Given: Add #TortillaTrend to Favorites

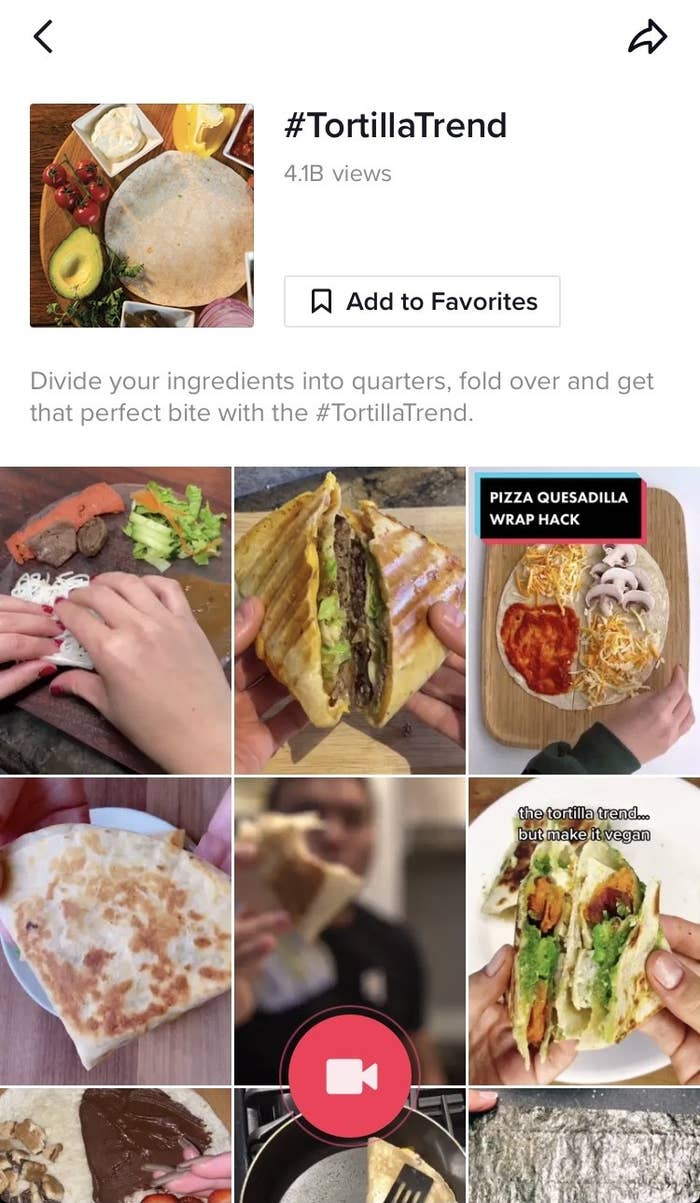Looking at the screenshot, I should click(422, 301).
